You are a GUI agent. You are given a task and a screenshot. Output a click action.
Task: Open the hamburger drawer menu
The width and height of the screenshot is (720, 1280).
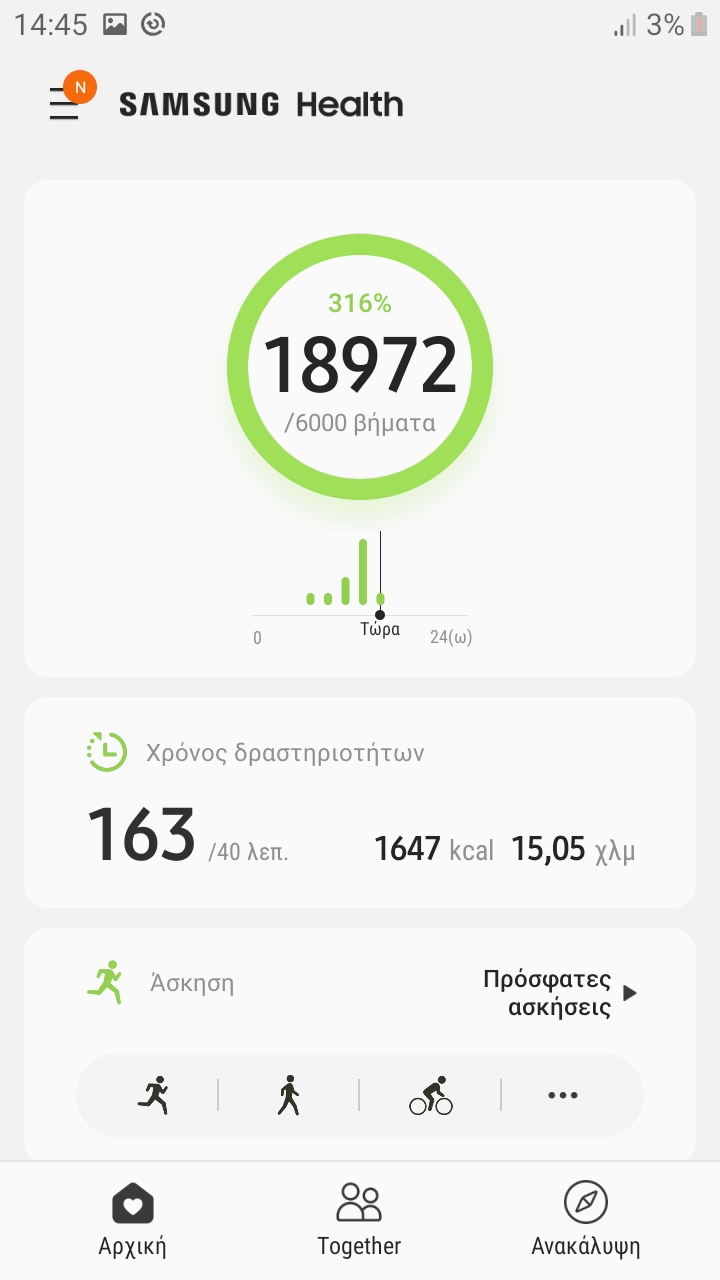pos(65,104)
